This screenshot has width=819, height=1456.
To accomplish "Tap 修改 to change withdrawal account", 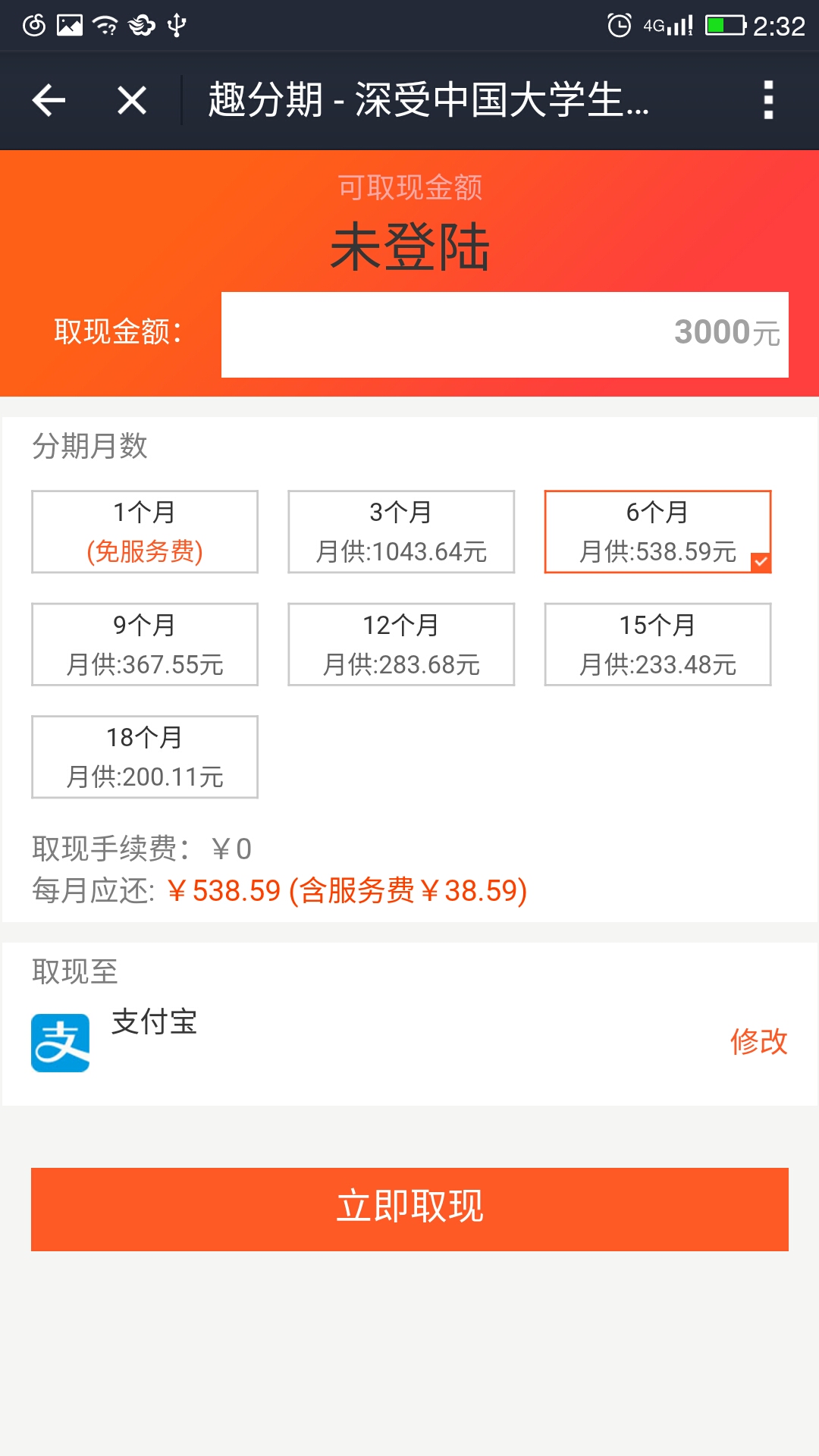I will [758, 1042].
